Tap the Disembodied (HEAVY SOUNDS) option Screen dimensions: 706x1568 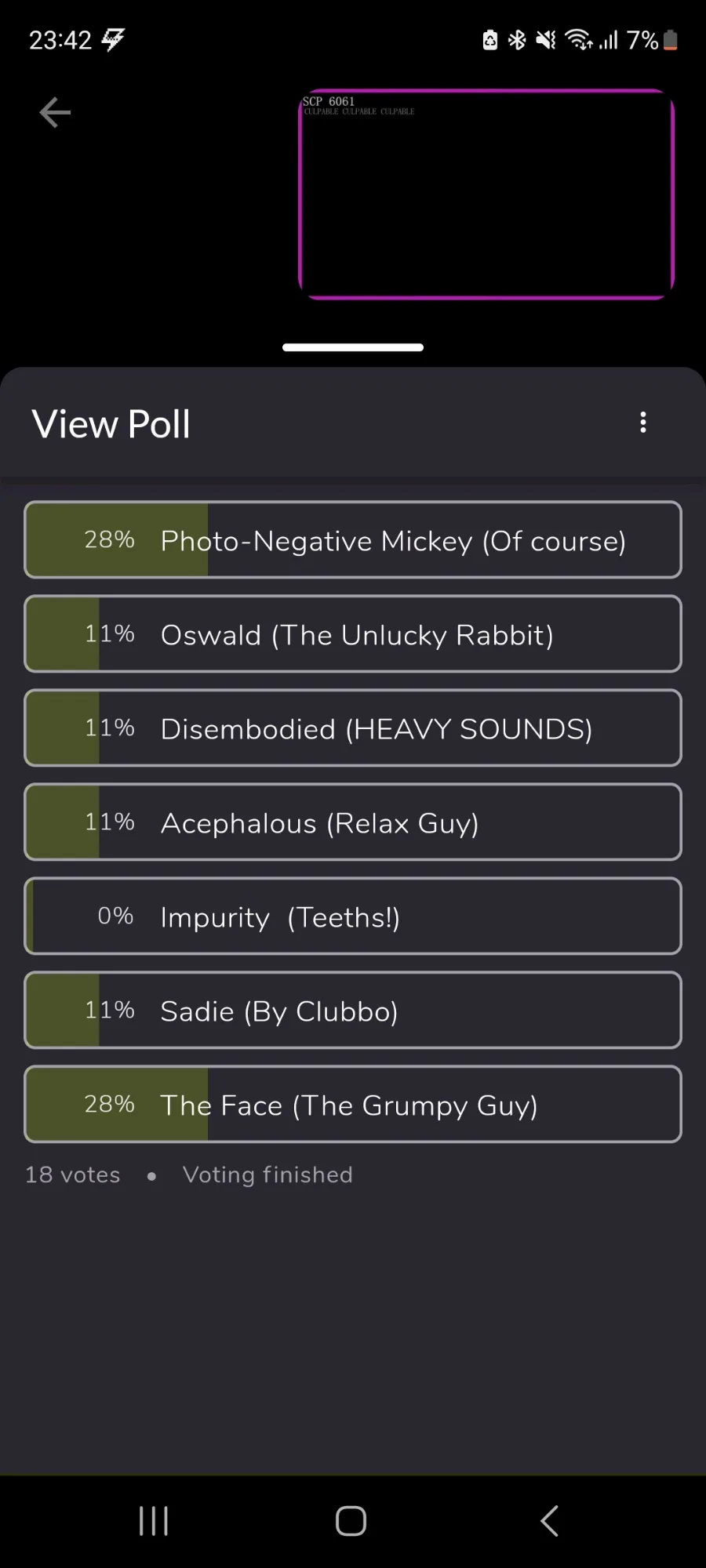(x=353, y=728)
